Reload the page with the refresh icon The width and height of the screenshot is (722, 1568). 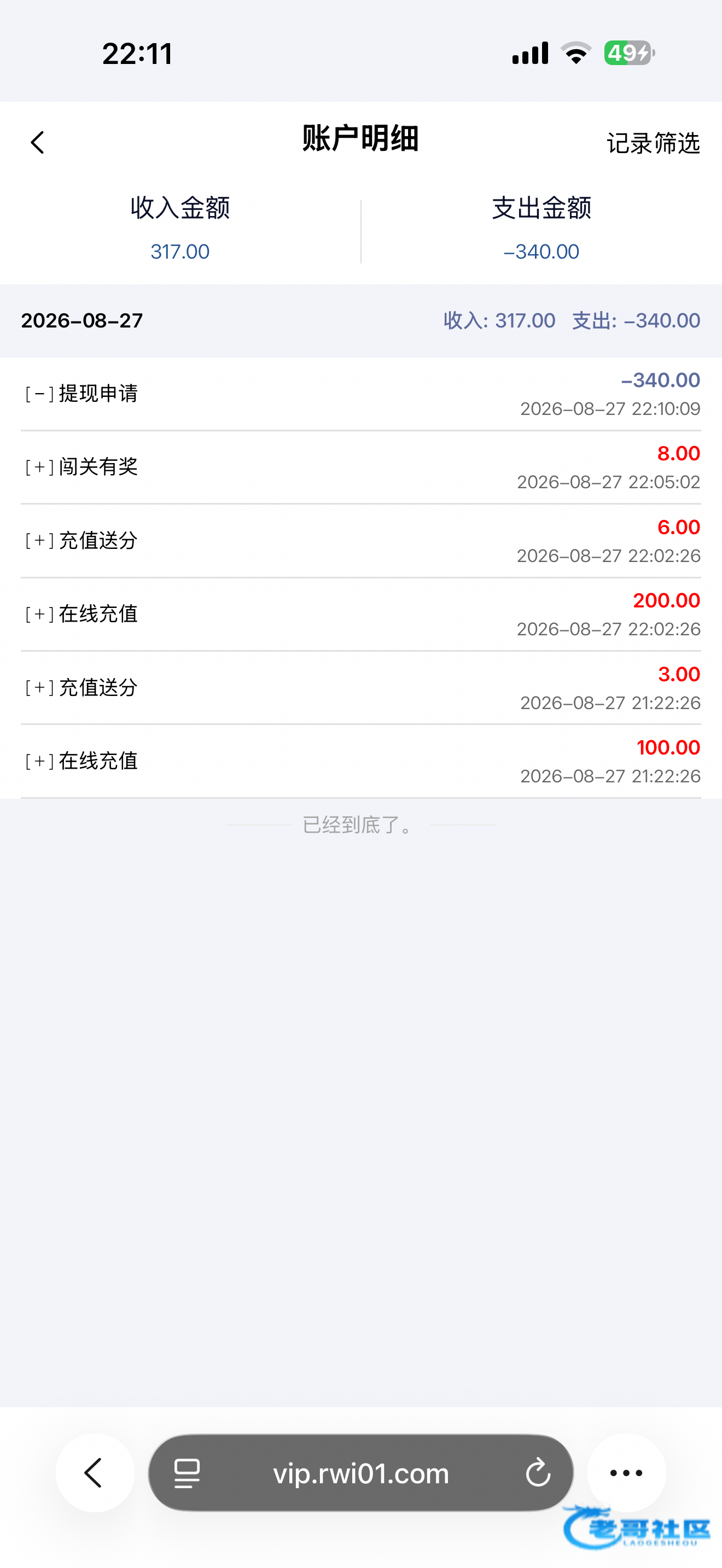538,1473
